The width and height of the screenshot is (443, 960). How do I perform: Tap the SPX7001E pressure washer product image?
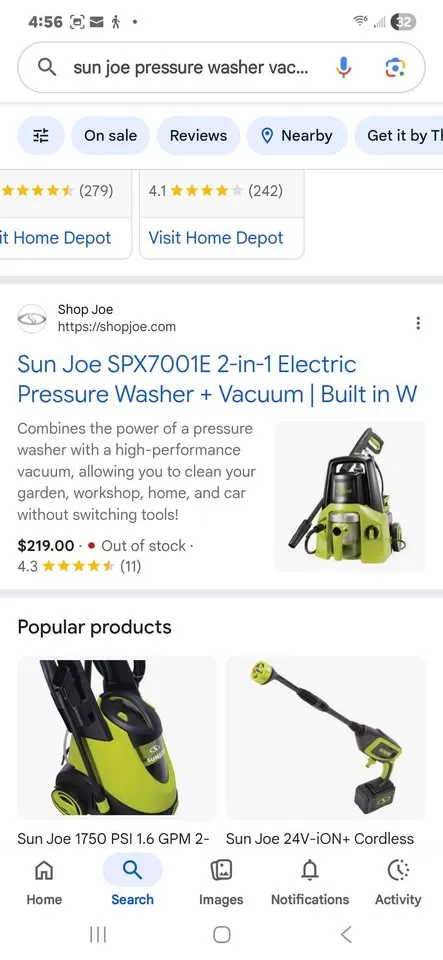350,497
